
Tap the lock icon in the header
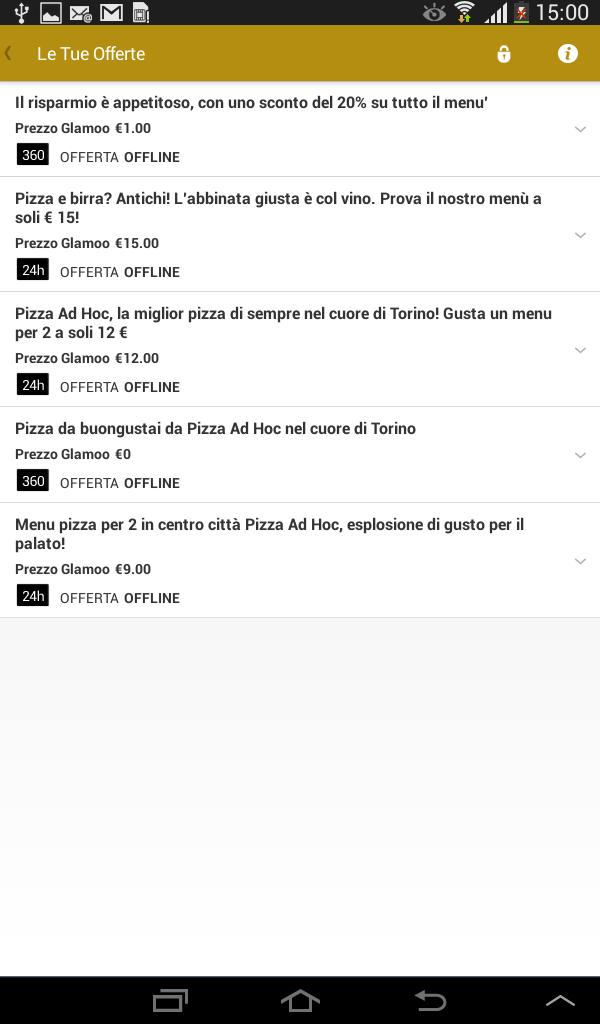[504, 54]
